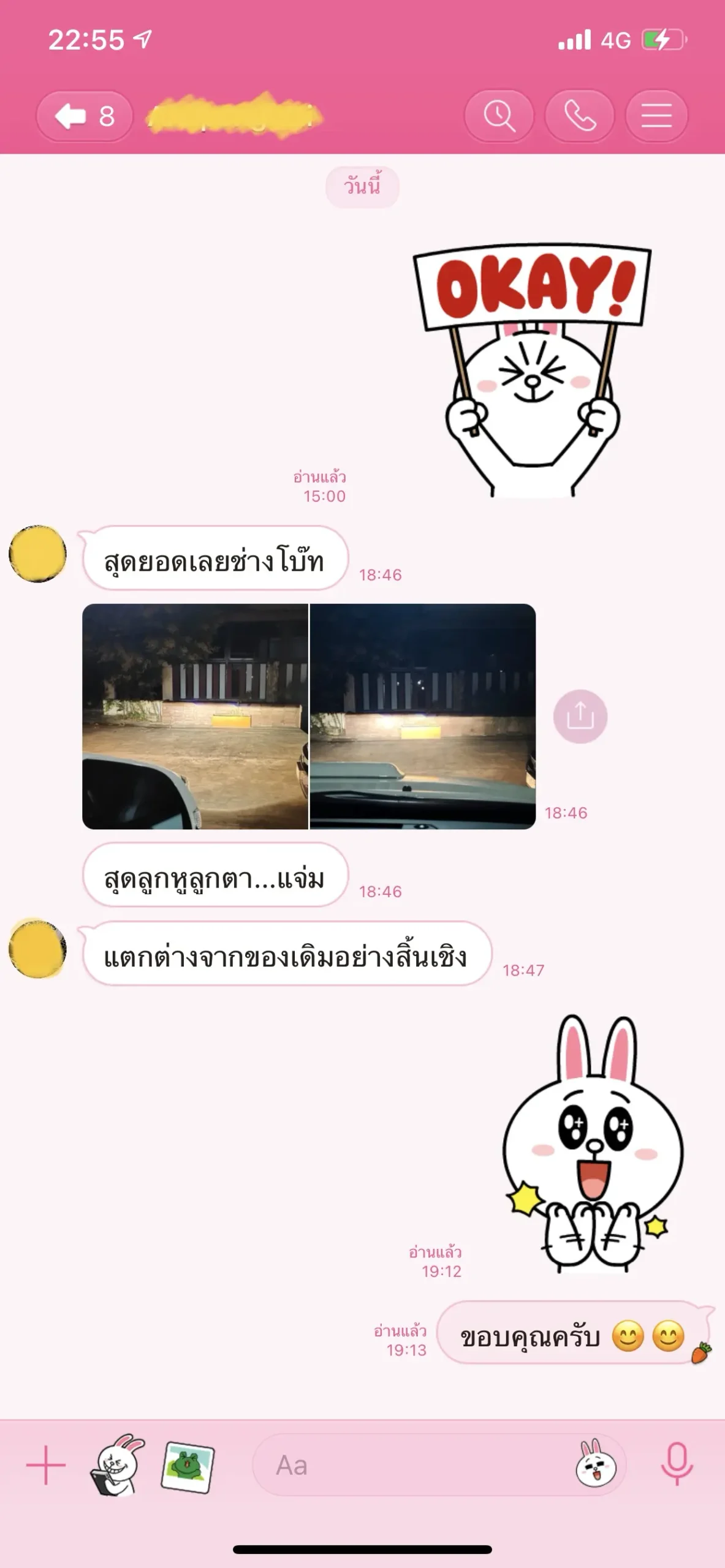The height and width of the screenshot is (1568, 725).
Task: Open the photo gallery picker
Action: tap(188, 1466)
